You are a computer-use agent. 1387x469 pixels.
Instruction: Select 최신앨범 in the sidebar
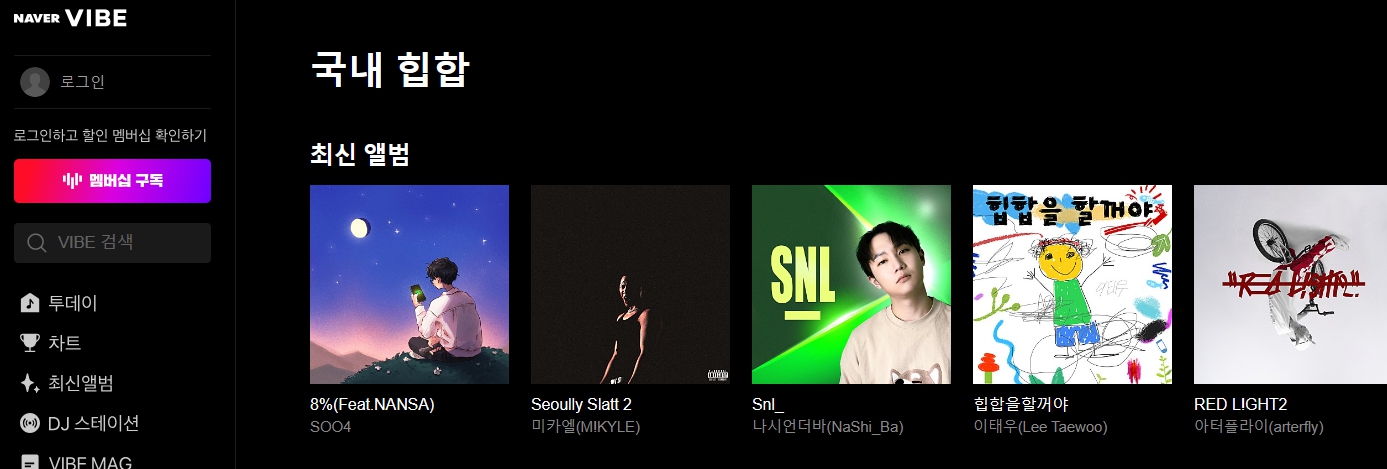coord(80,383)
